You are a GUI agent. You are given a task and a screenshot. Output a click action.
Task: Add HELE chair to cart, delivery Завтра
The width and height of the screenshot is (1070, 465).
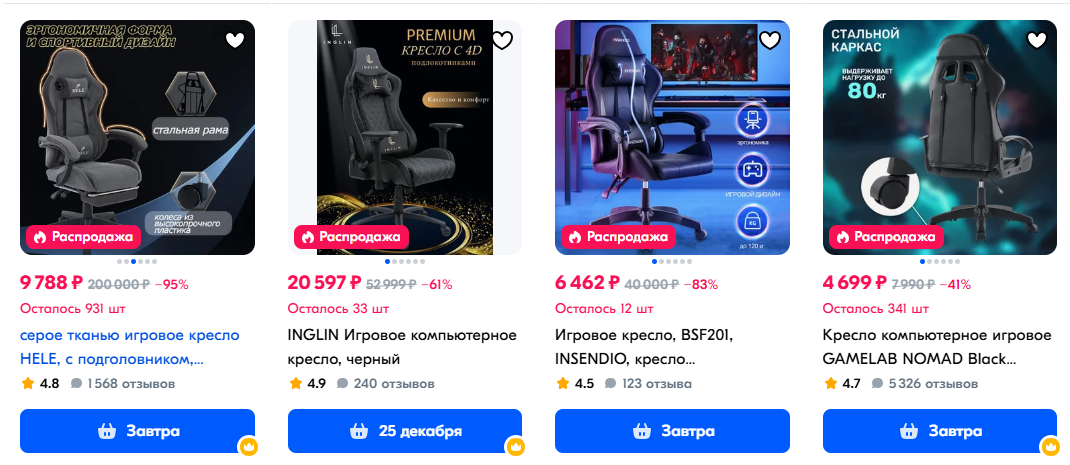point(137,431)
